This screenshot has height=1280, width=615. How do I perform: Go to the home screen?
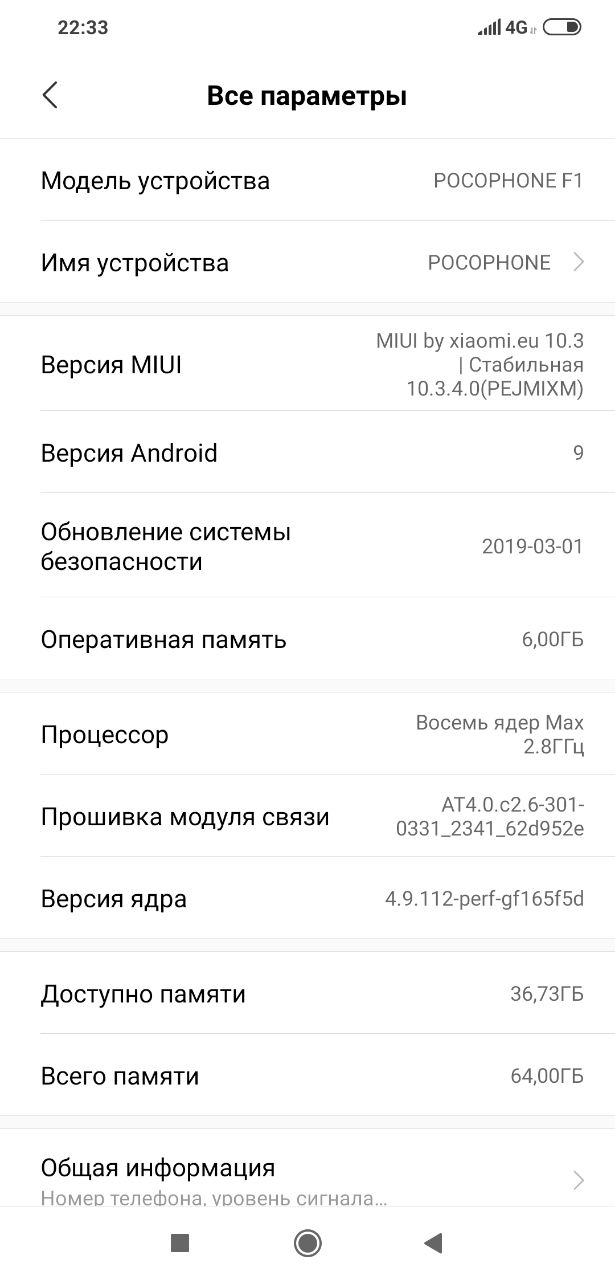pos(307,1243)
